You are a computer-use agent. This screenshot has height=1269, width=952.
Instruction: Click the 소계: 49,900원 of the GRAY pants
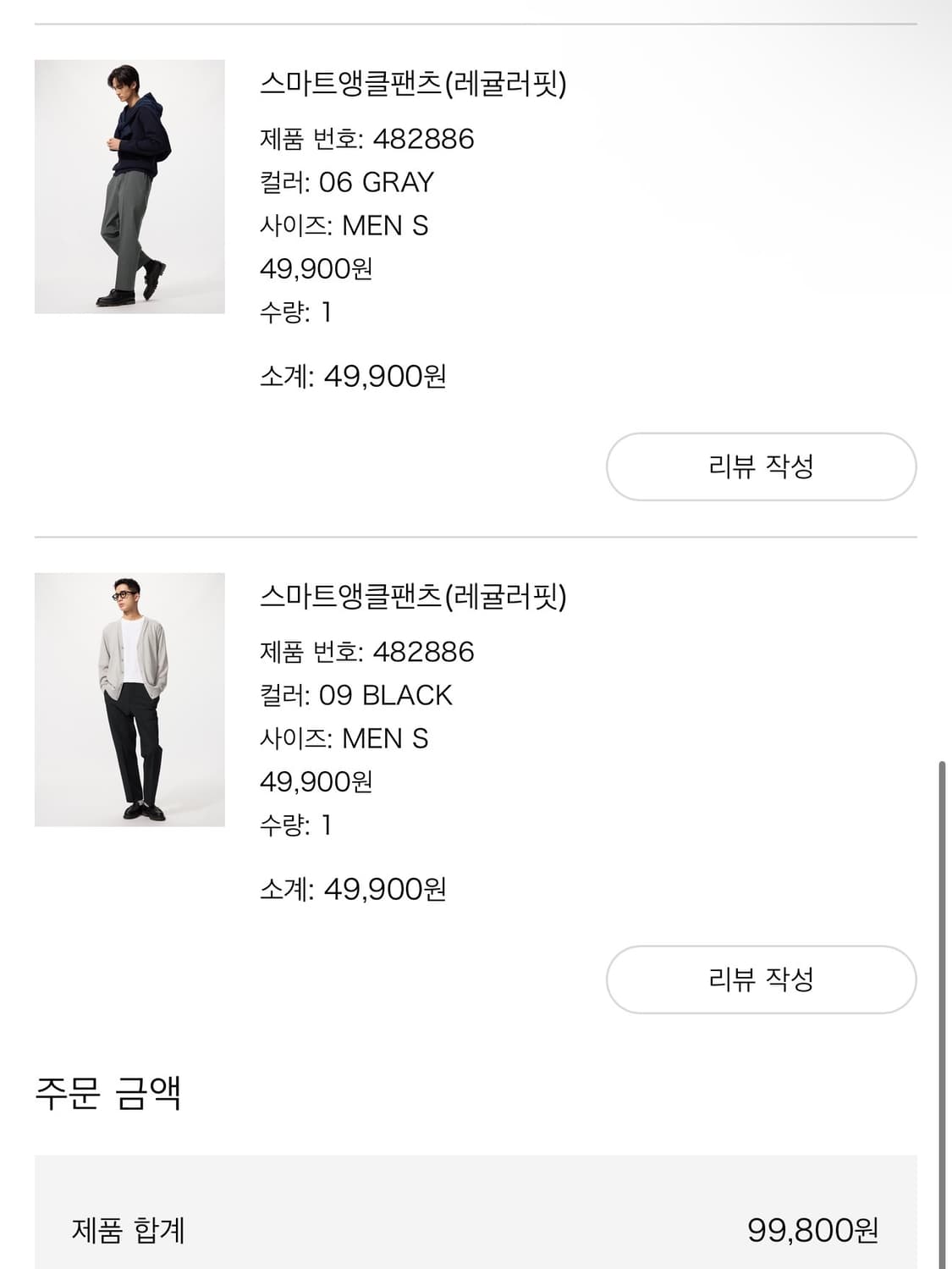click(x=355, y=373)
